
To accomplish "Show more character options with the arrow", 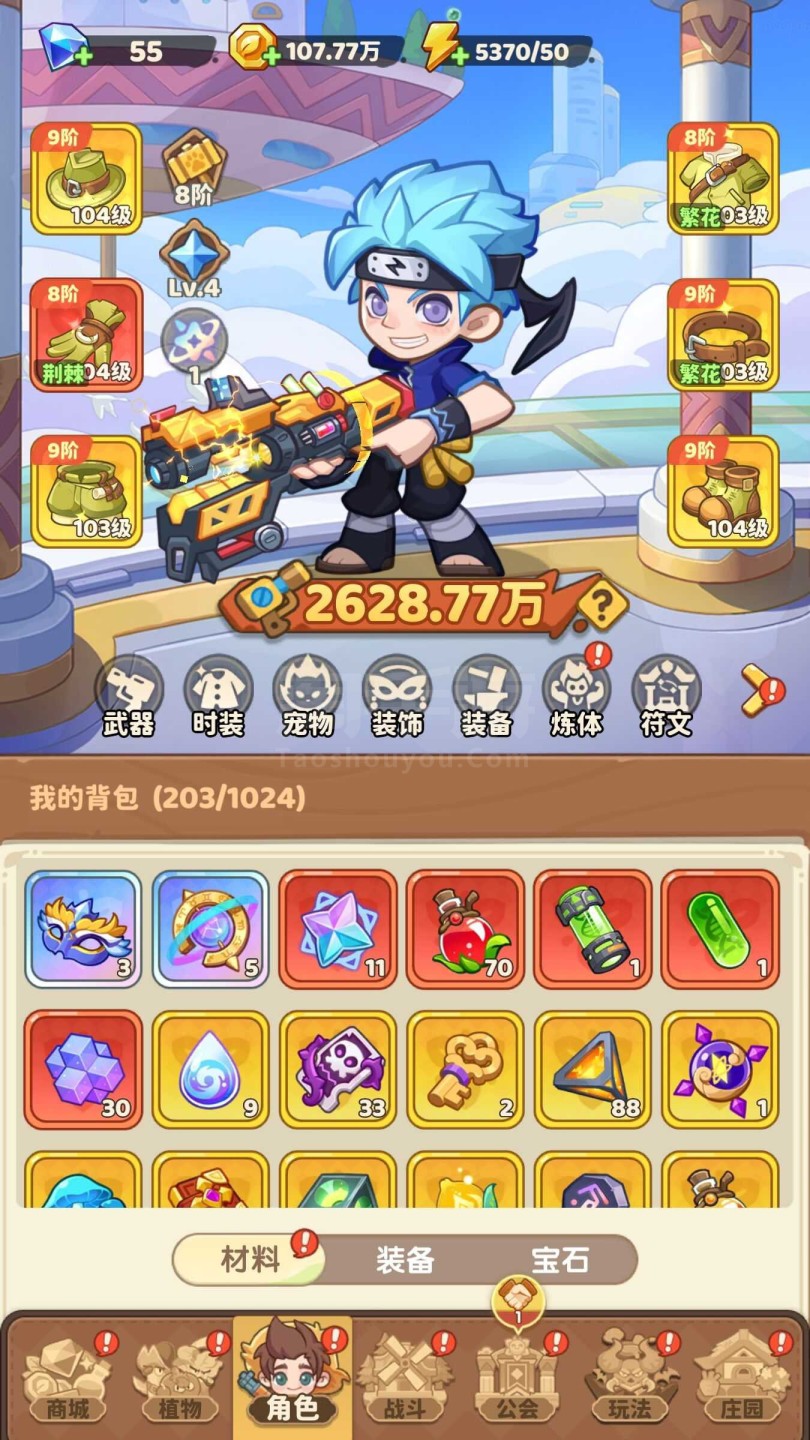I will coord(757,690).
